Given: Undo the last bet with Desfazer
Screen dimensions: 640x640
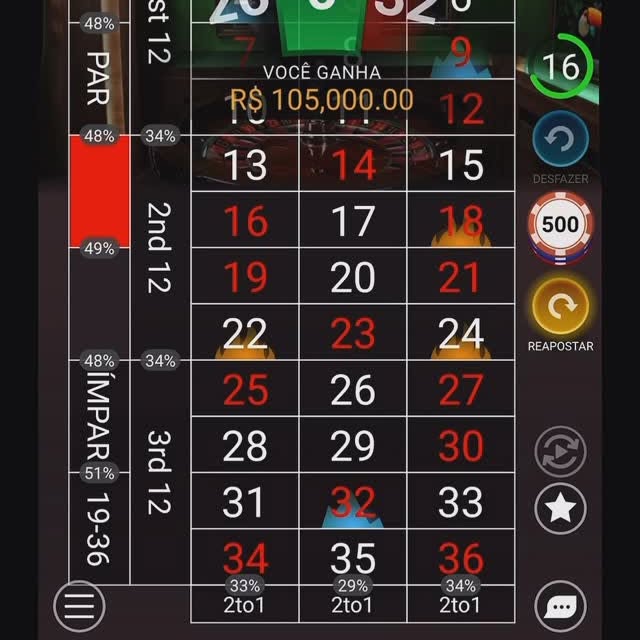Looking at the screenshot, I should pos(560,140).
